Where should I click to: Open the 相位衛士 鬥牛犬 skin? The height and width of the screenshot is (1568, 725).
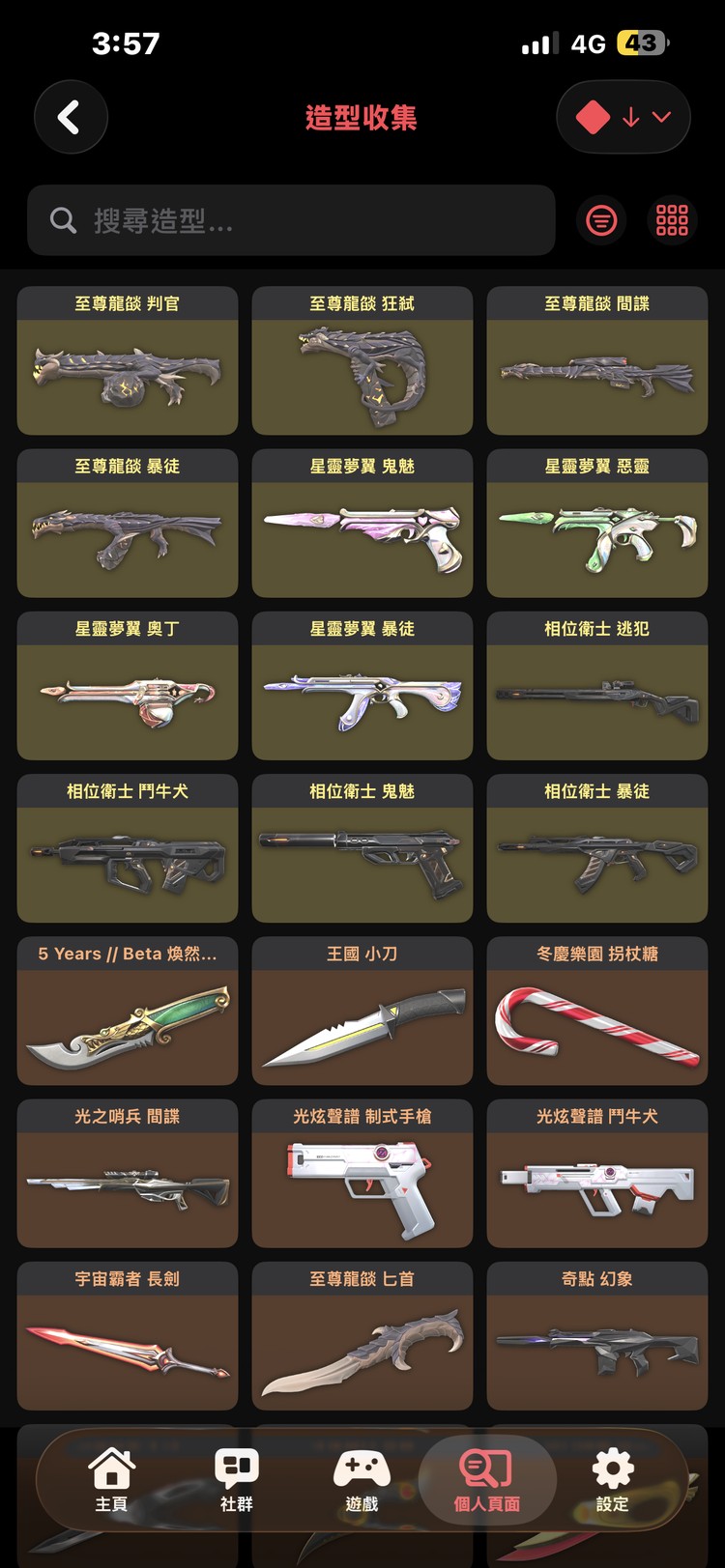click(x=128, y=847)
